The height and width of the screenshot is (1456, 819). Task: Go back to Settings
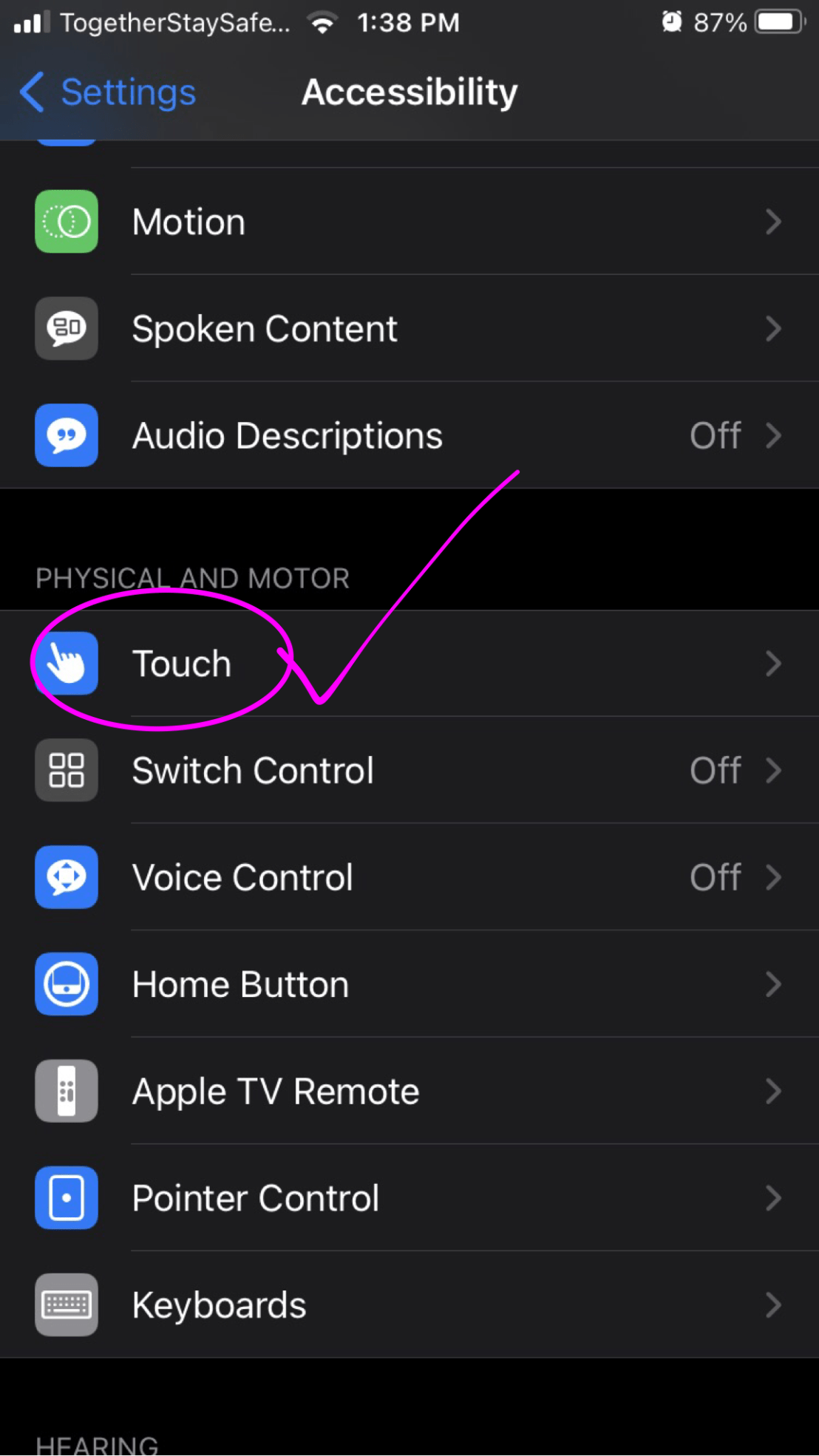108,92
